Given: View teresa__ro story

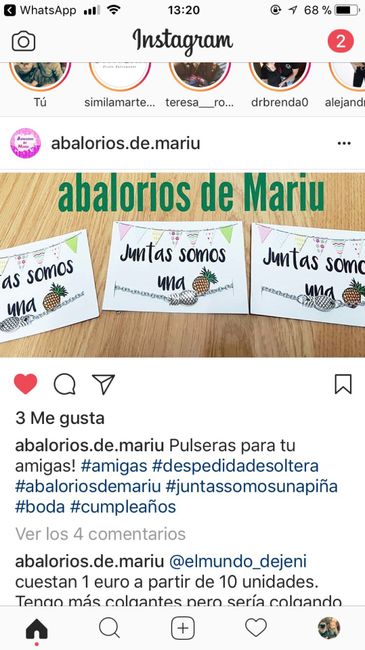Looking at the screenshot, I should [x=200, y=83].
